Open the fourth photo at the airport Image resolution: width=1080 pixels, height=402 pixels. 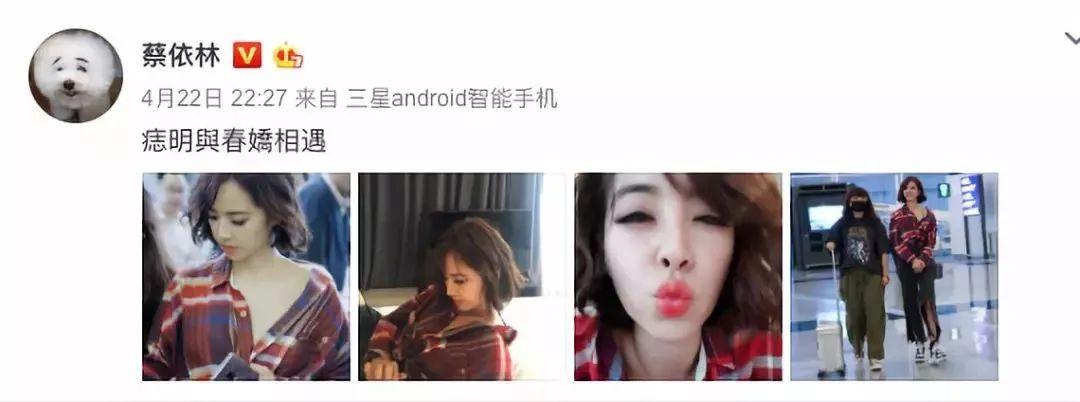coord(894,277)
